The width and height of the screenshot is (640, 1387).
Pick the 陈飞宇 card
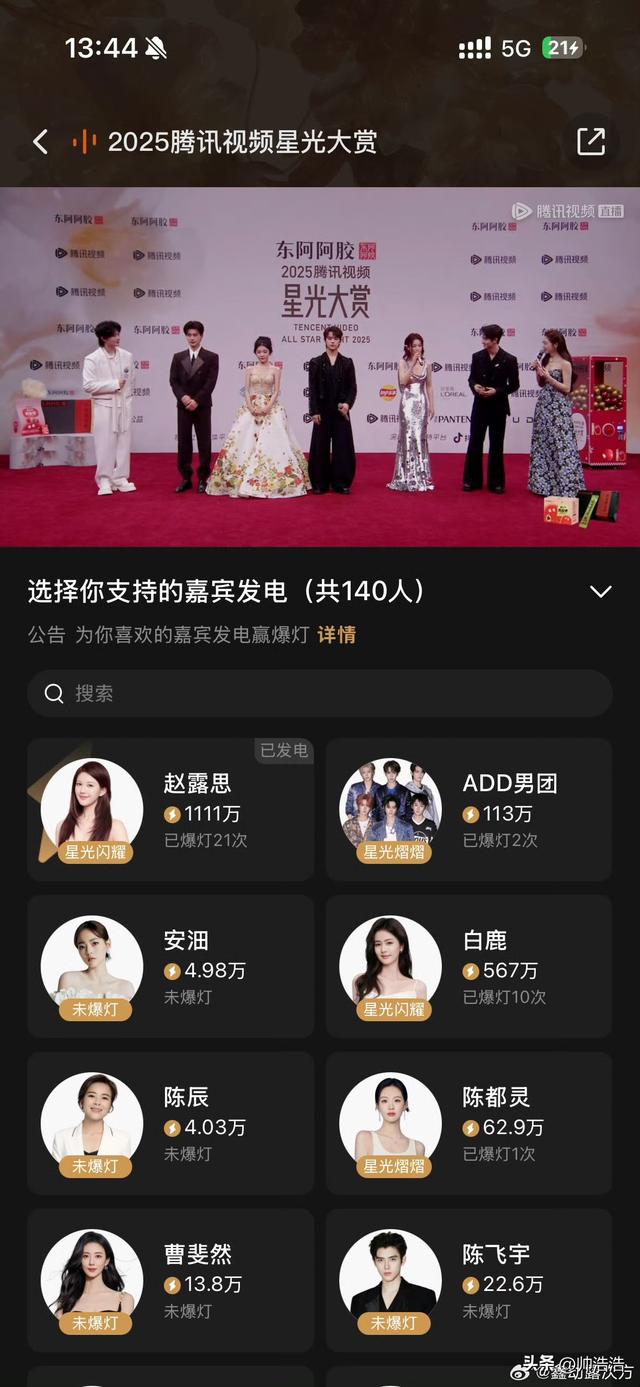pyautogui.click(x=469, y=1280)
